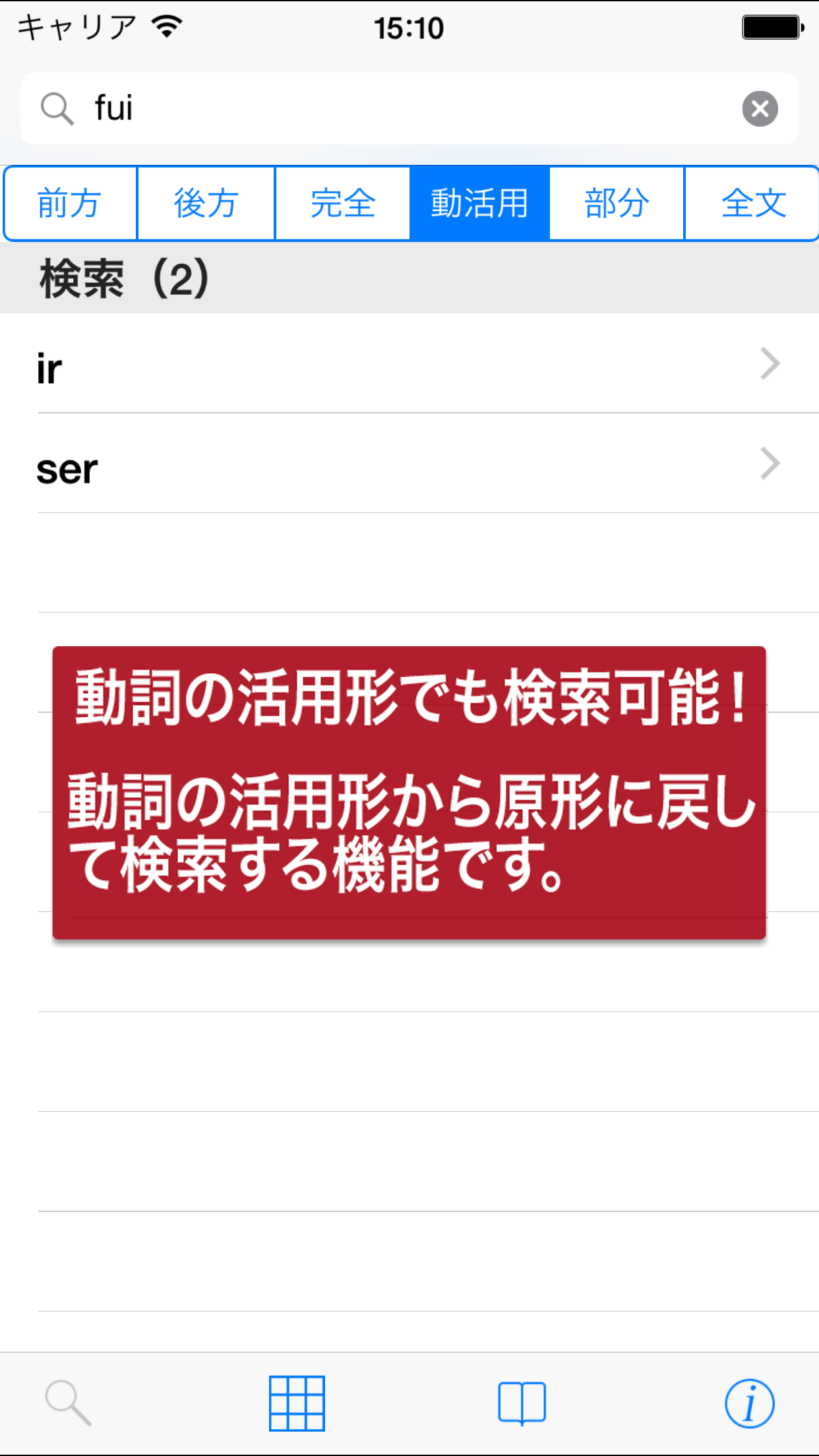
Task: Clear the search text
Action: (x=760, y=109)
